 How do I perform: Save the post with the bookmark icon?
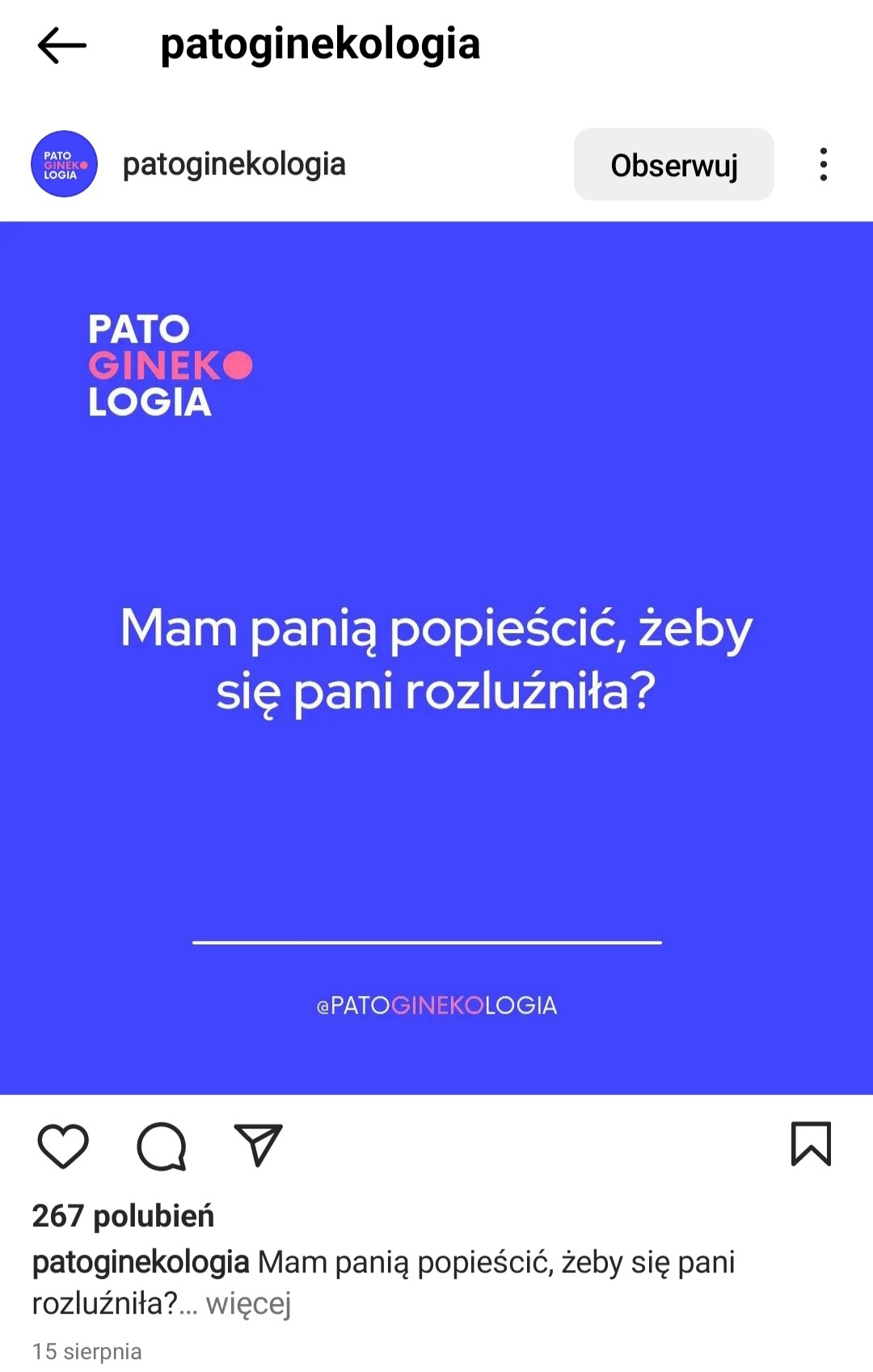tap(811, 1144)
